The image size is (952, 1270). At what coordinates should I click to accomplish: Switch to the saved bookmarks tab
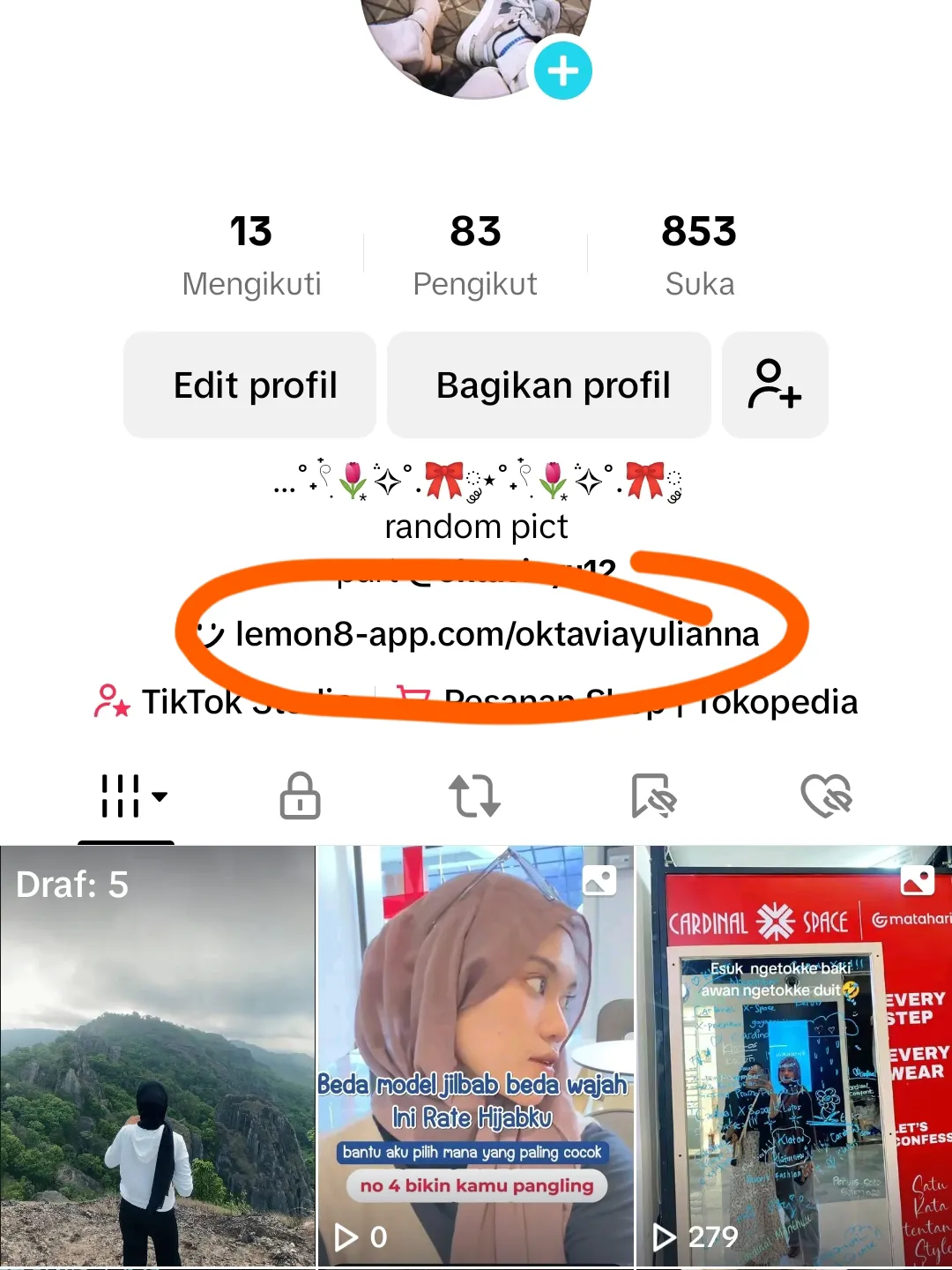tap(652, 796)
